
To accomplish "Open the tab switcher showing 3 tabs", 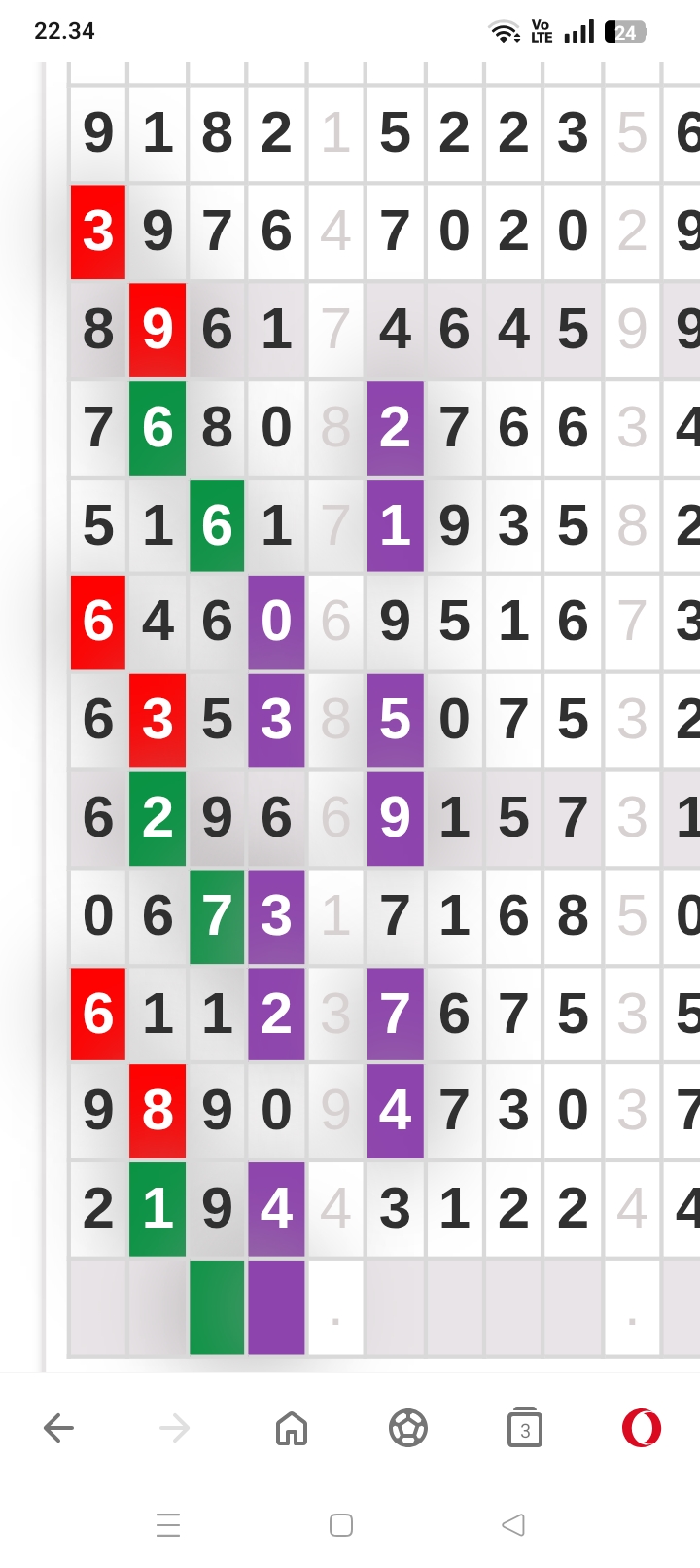I will coord(525,1427).
